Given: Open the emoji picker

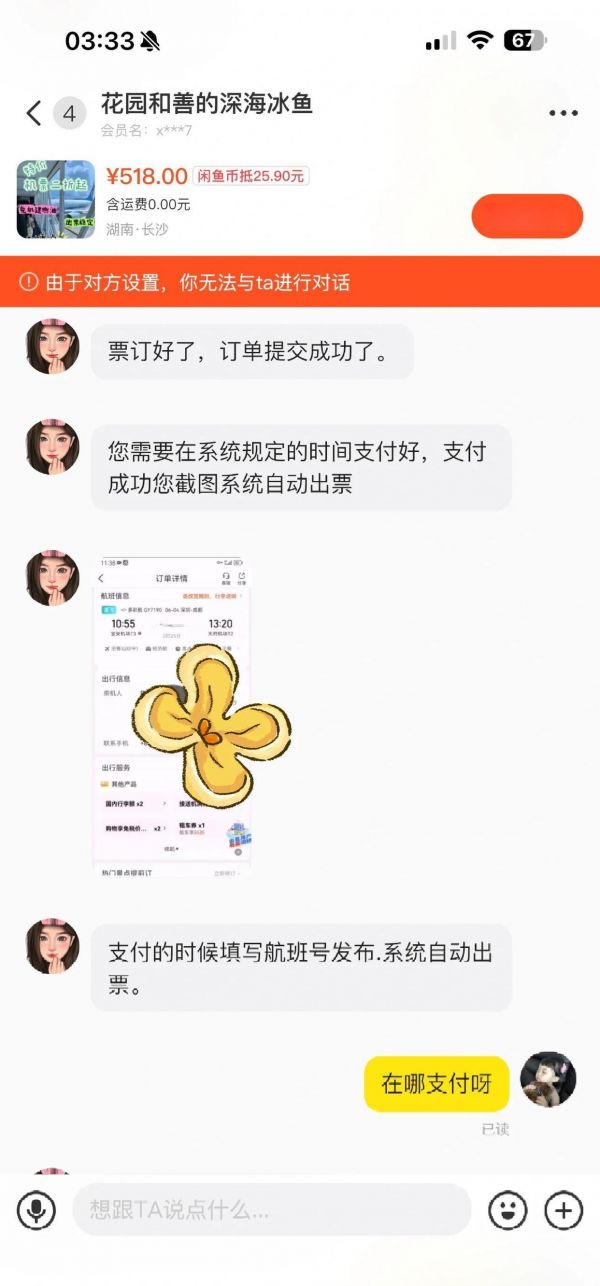Looking at the screenshot, I should pos(507,1210).
